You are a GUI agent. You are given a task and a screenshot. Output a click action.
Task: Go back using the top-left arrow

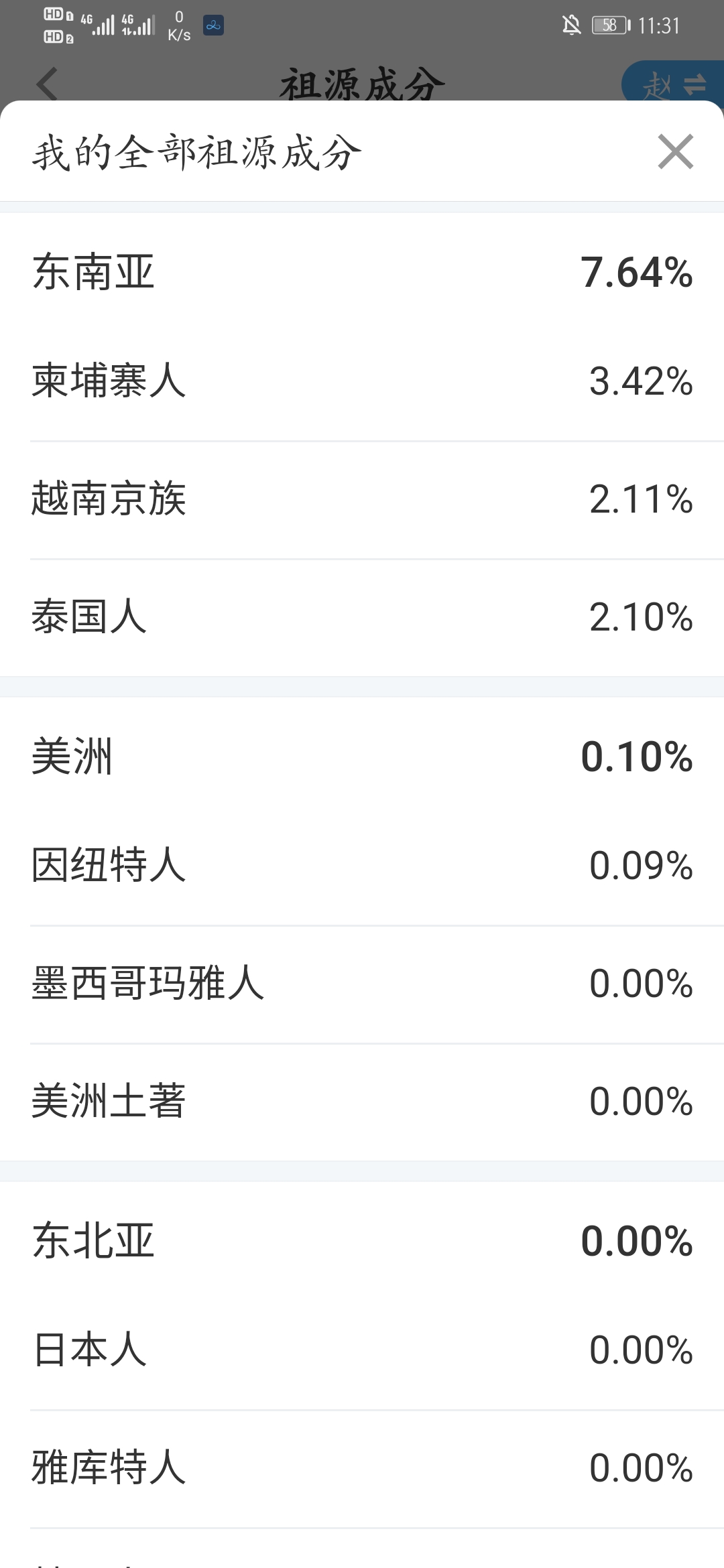[x=47, y=84]
